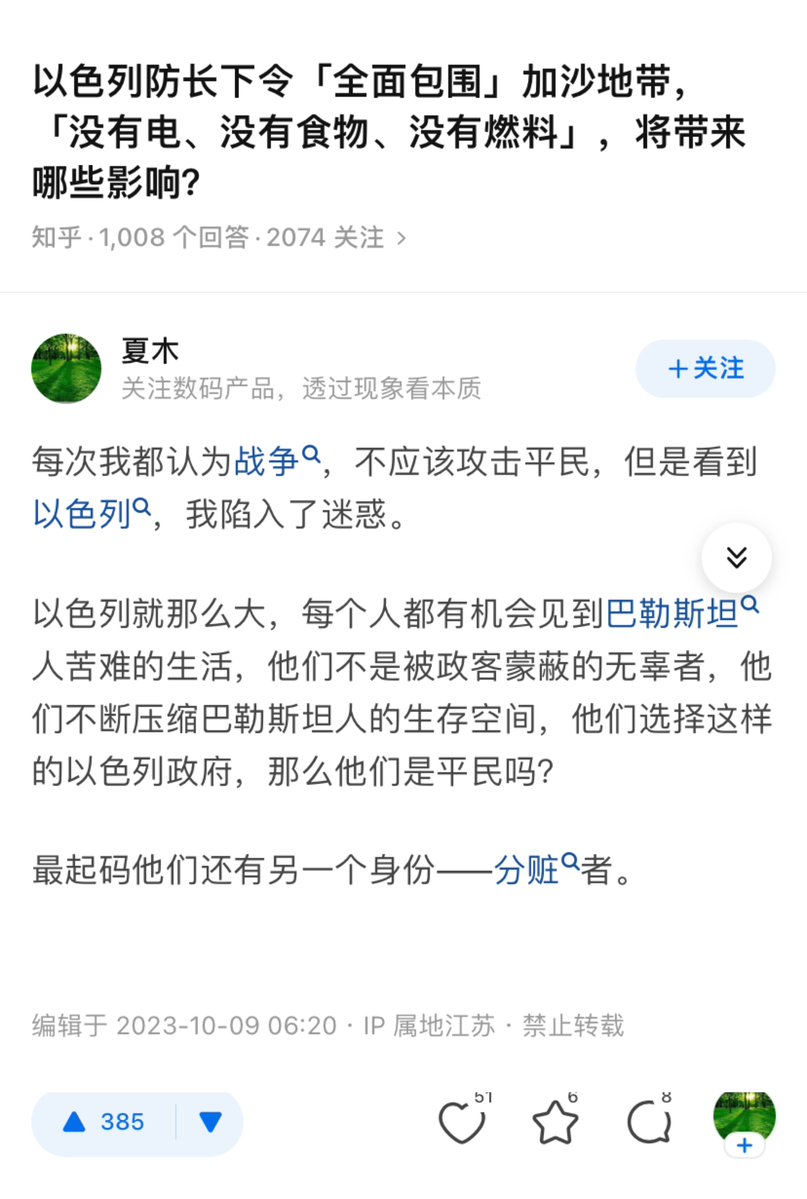This screenshot has height=1199, width=807.
Task: Downvote this answer
Action: point(210,1122)
